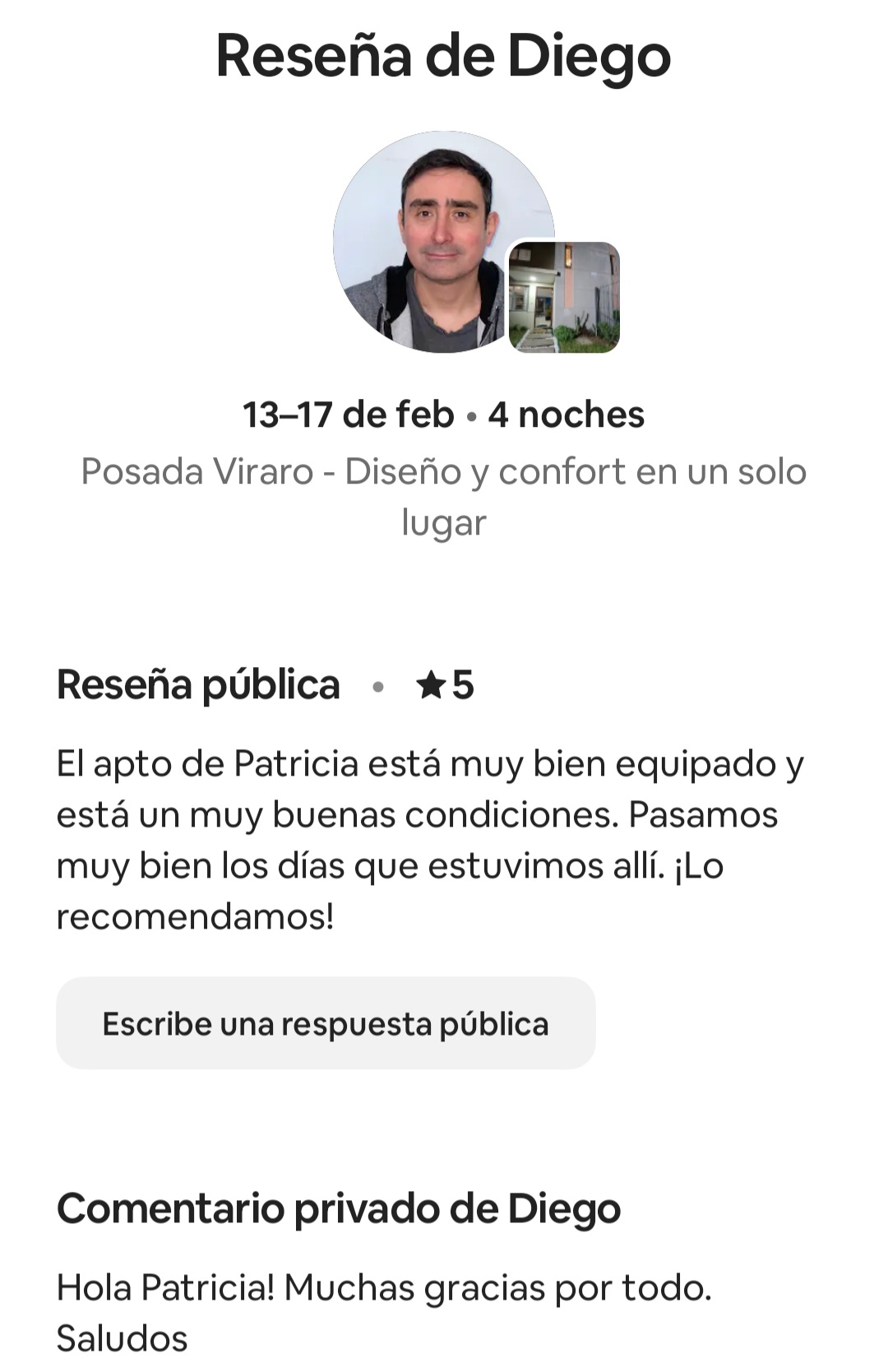Focus the public response input area

click(x=326, y=1023)
